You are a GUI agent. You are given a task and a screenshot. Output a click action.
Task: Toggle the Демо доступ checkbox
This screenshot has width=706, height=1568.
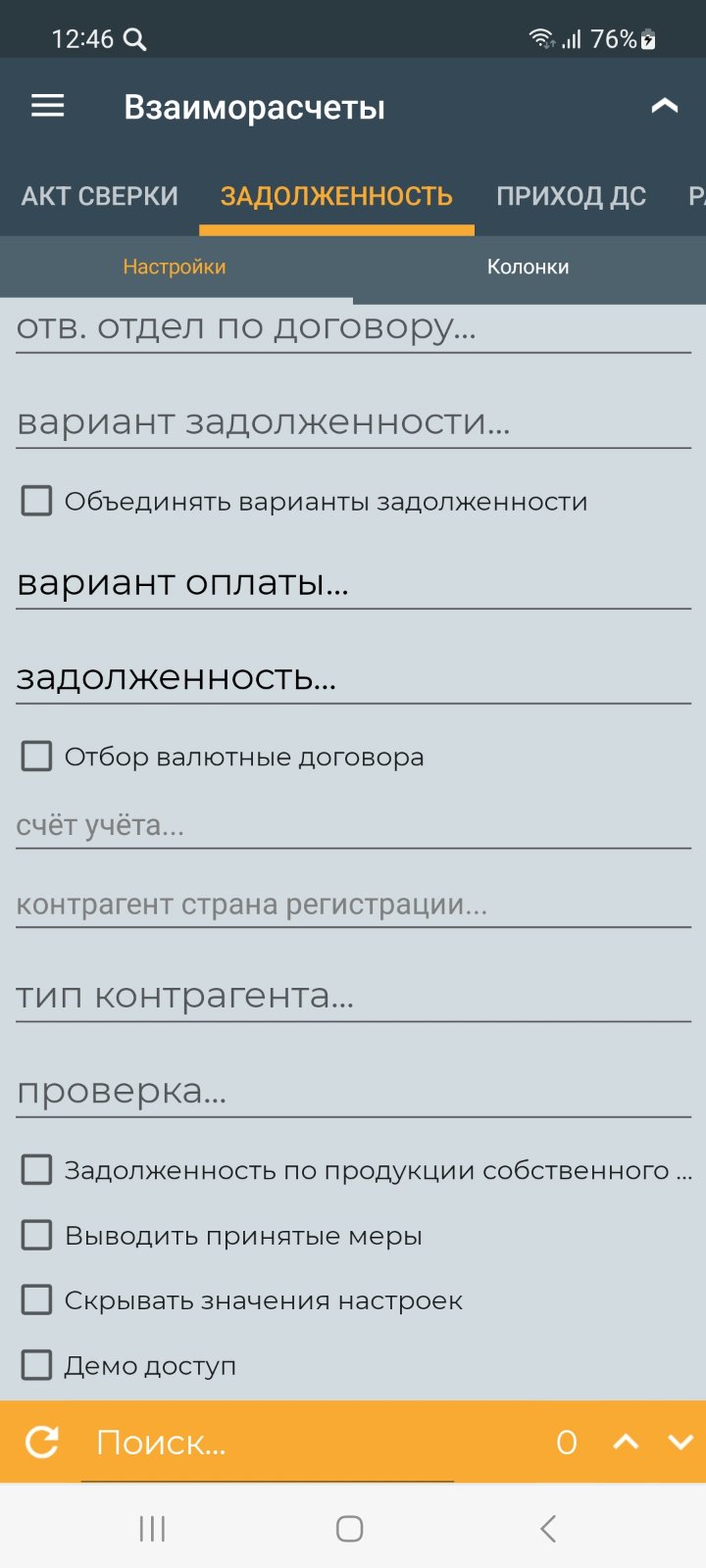click(x=37, y=1365)
